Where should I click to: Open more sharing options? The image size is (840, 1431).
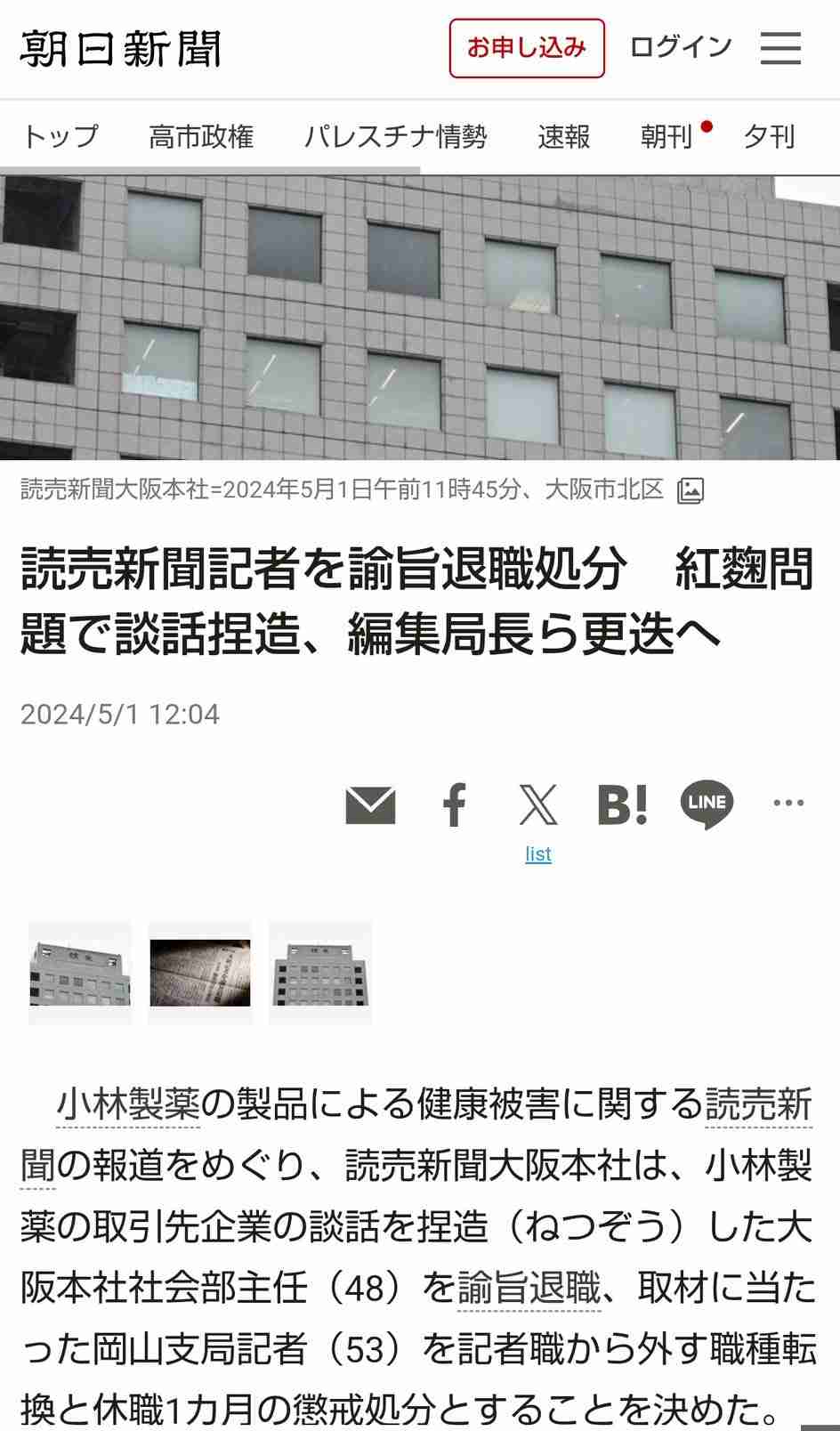coord(788,804)
